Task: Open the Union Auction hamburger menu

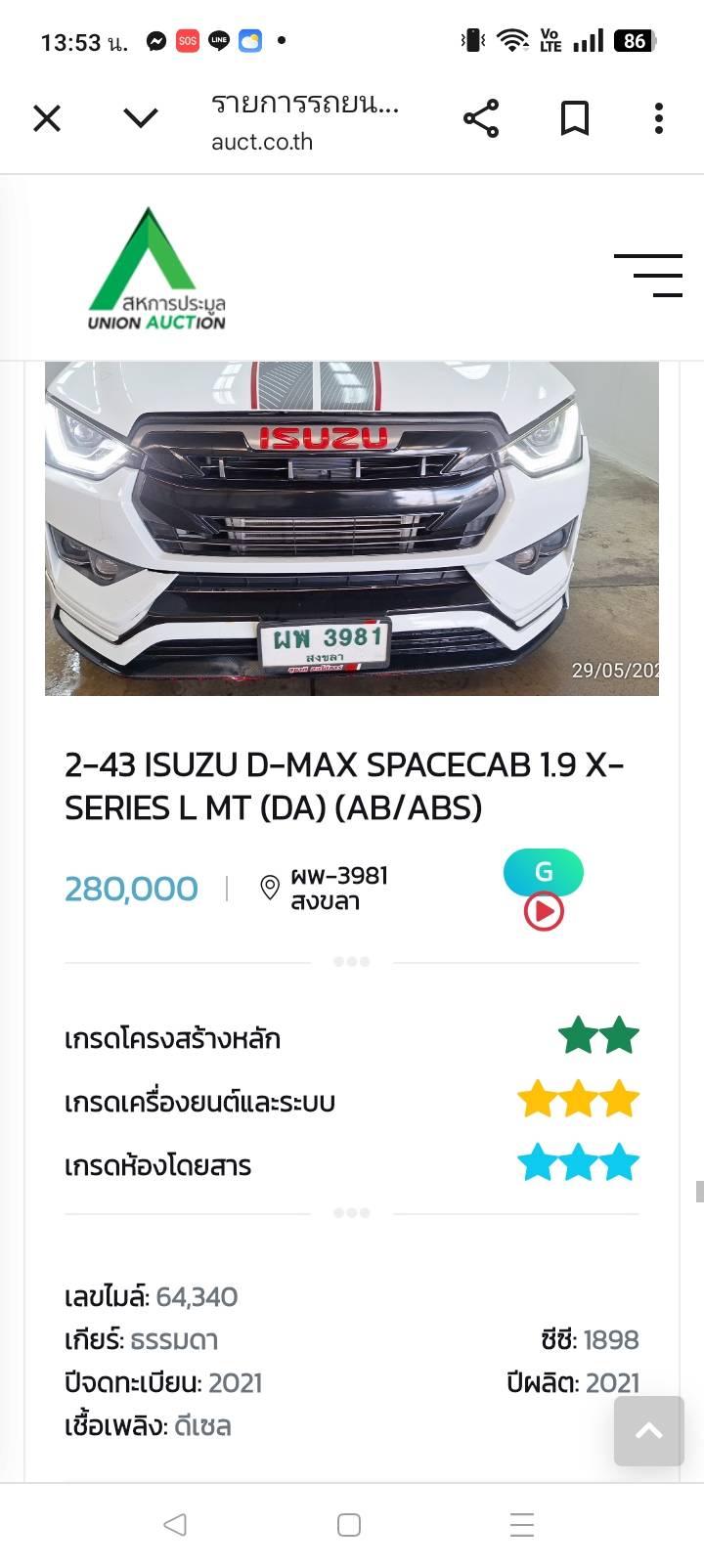Action: click(648, 275)
